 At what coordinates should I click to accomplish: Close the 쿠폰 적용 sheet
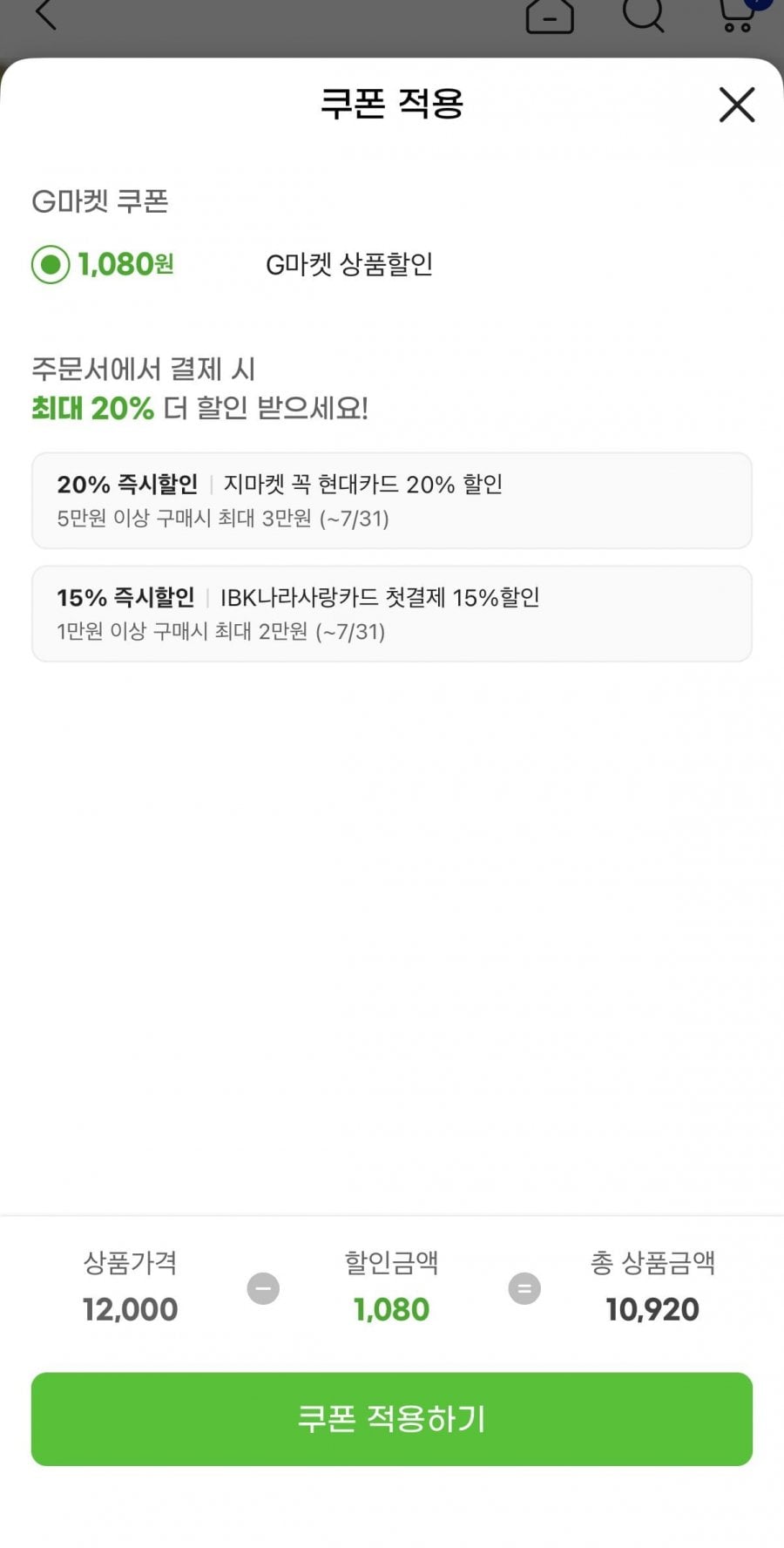click(x=737, y=105)
